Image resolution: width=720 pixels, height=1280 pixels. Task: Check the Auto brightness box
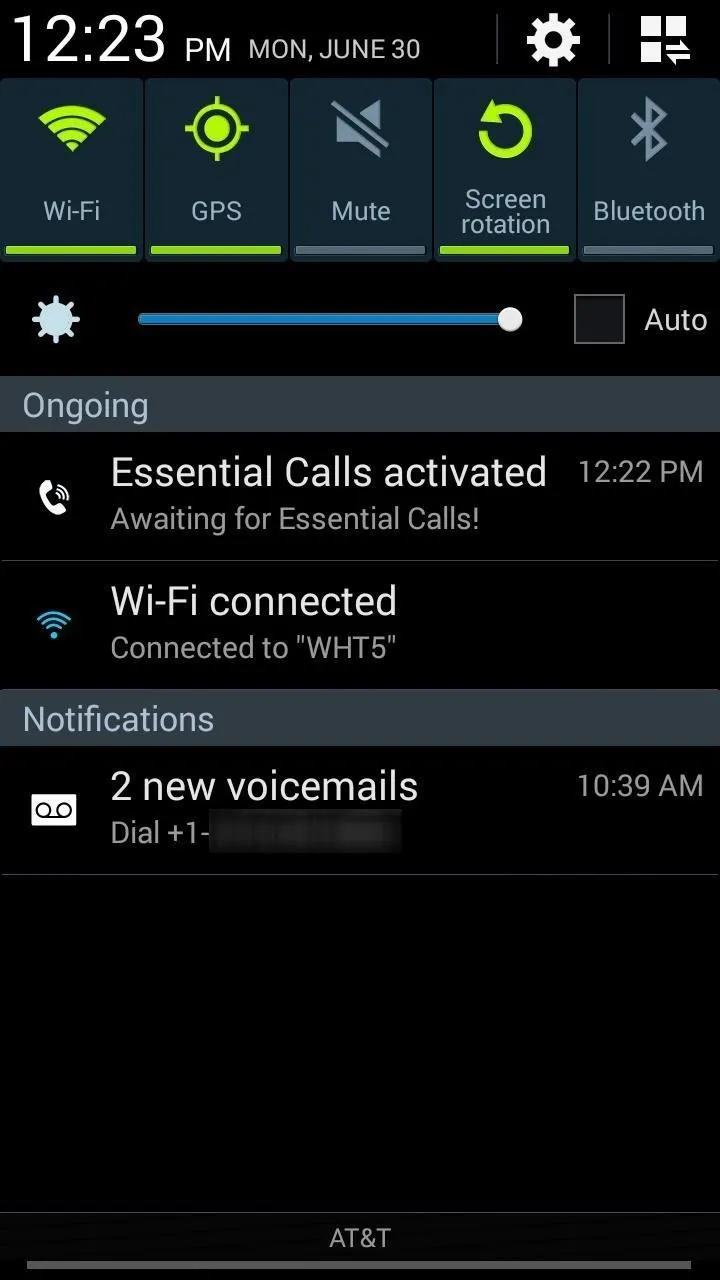(x=599, y=319)
